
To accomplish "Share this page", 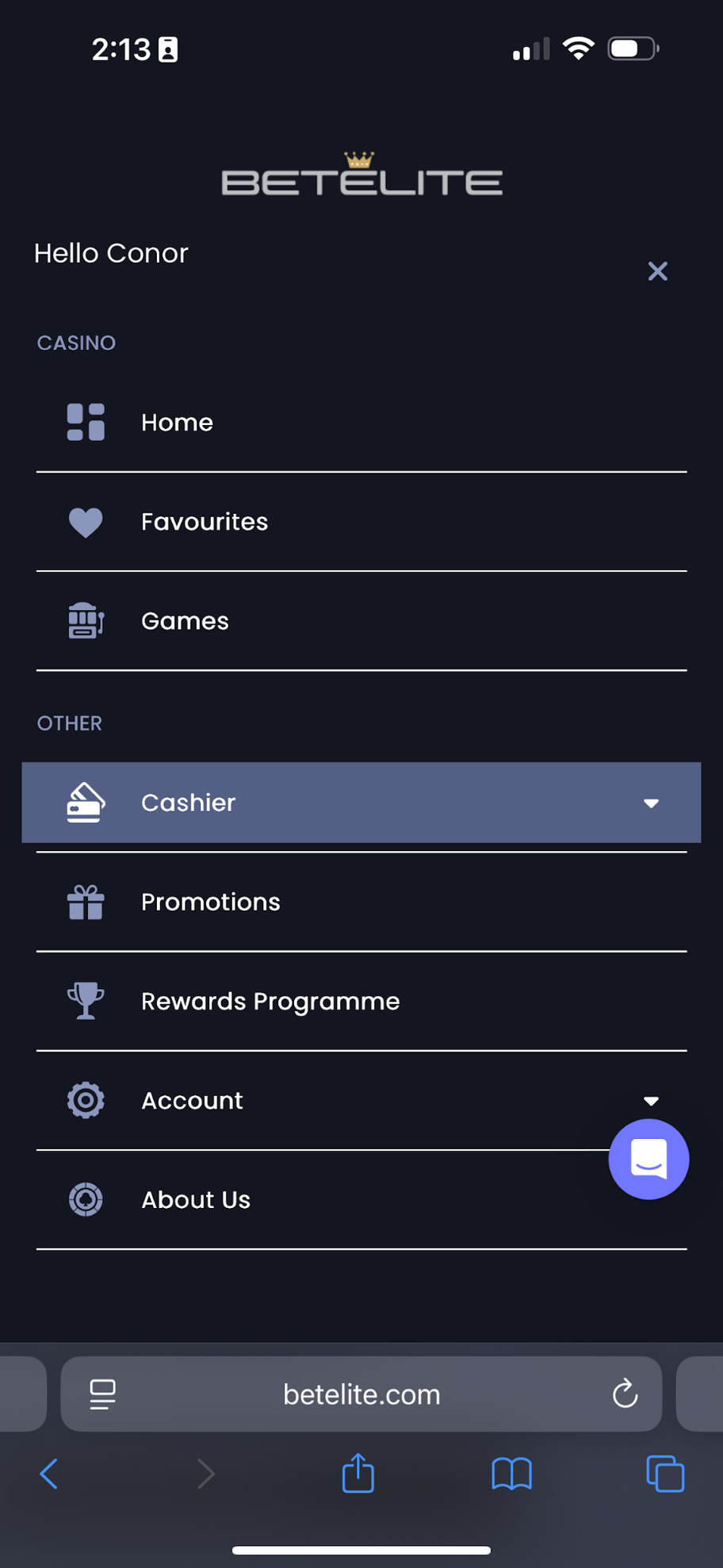I will click(x=358, y=1474).
